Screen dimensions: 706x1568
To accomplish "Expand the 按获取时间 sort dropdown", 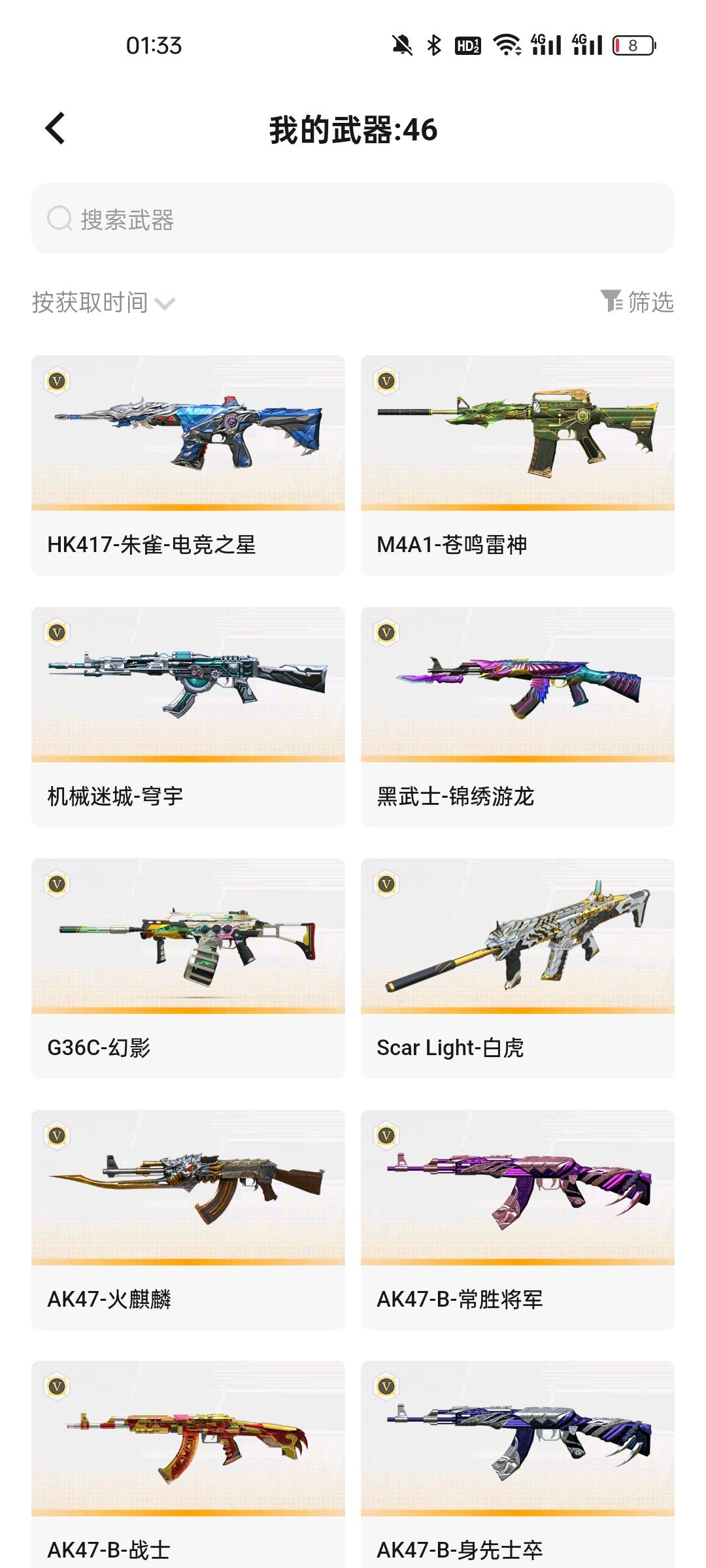I will pos(103,302).
